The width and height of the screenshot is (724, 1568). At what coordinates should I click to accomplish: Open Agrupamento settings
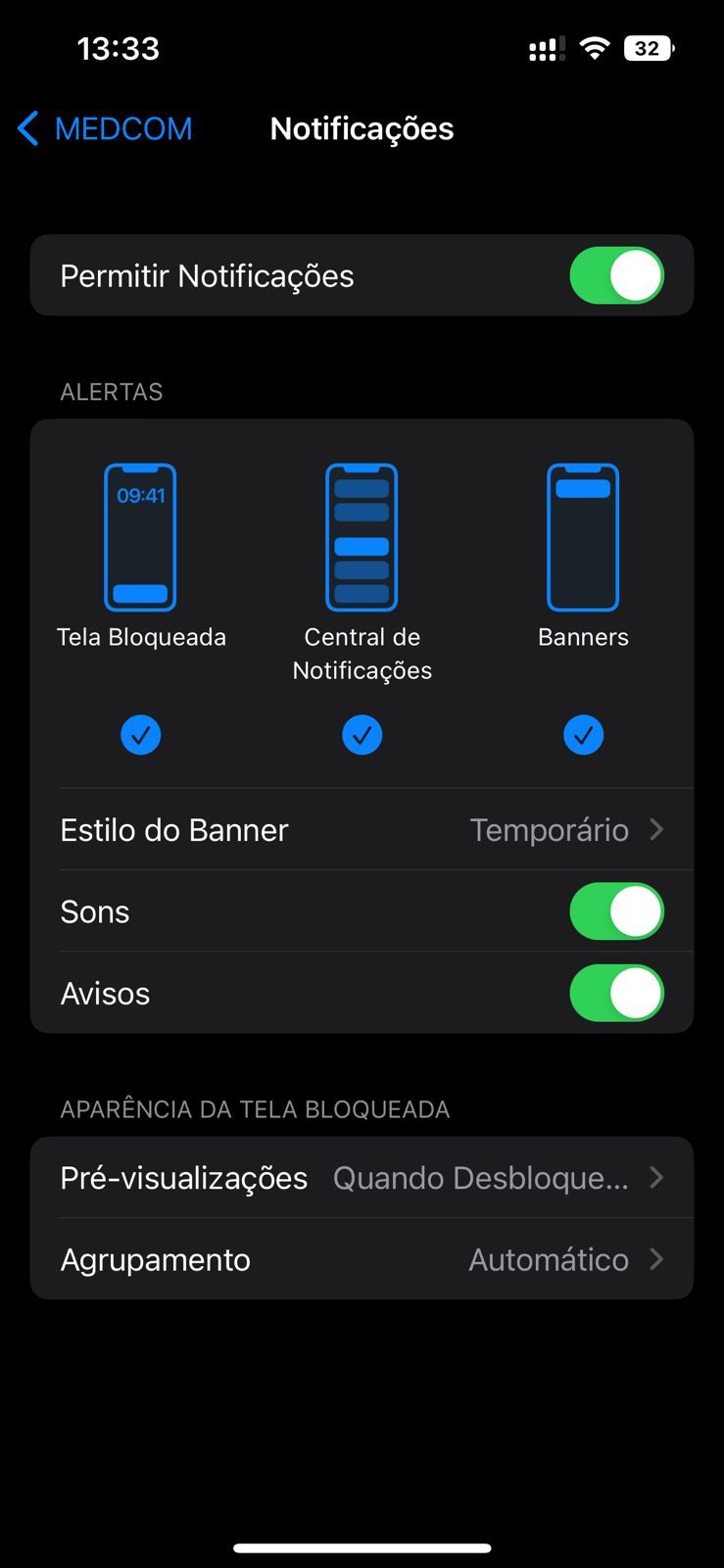point(362,1259)
